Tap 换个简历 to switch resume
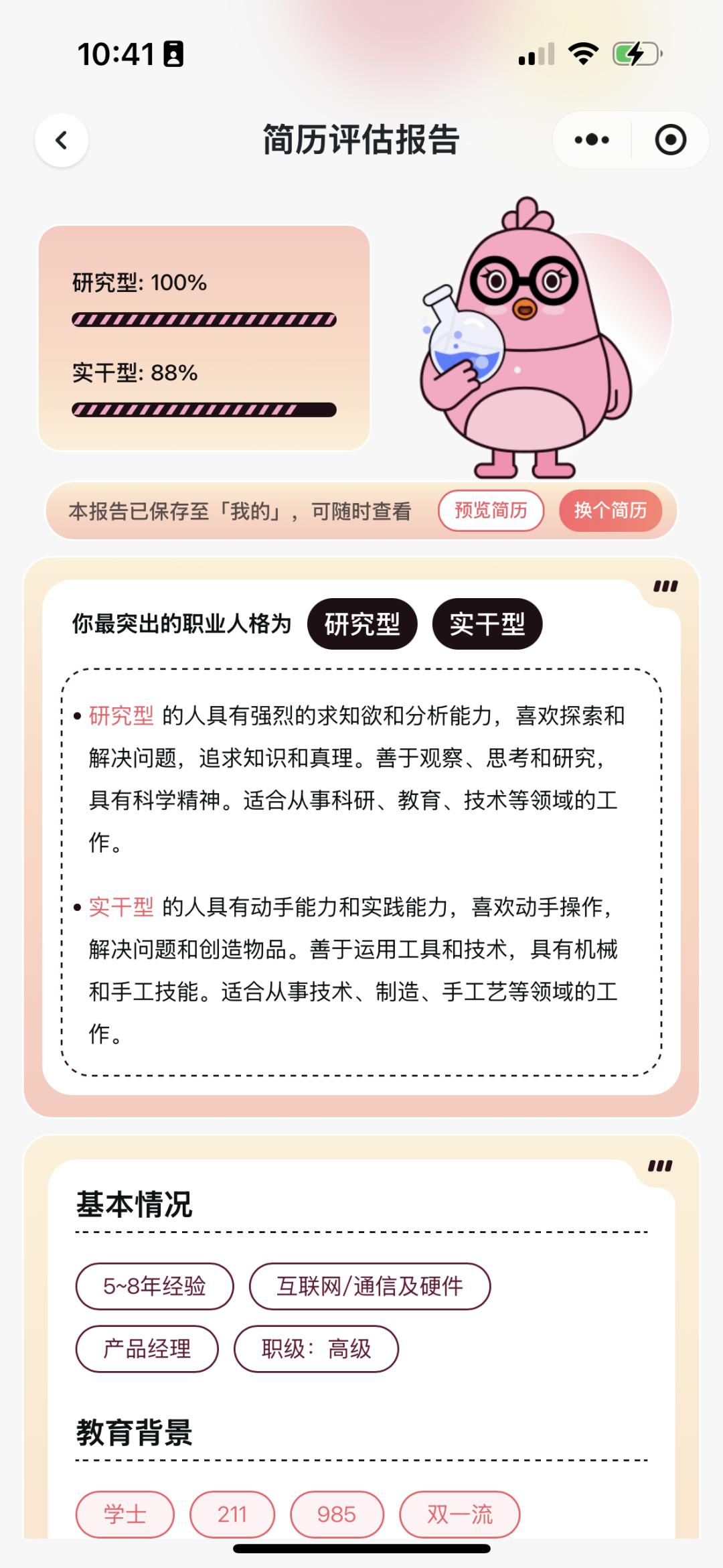 click(610, 510)
